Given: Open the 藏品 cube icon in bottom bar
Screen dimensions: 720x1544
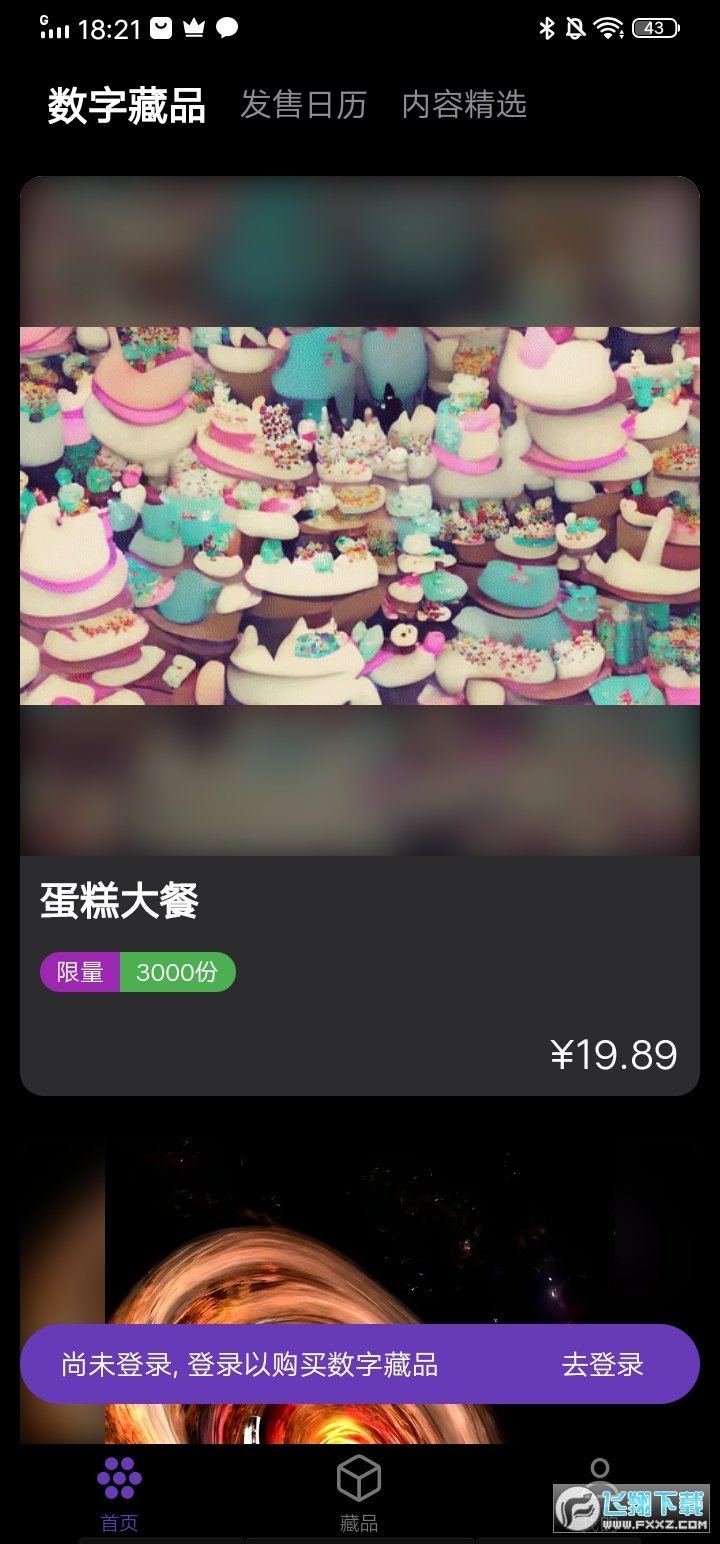Looking at the screenshot, I should coord(359,1477).
